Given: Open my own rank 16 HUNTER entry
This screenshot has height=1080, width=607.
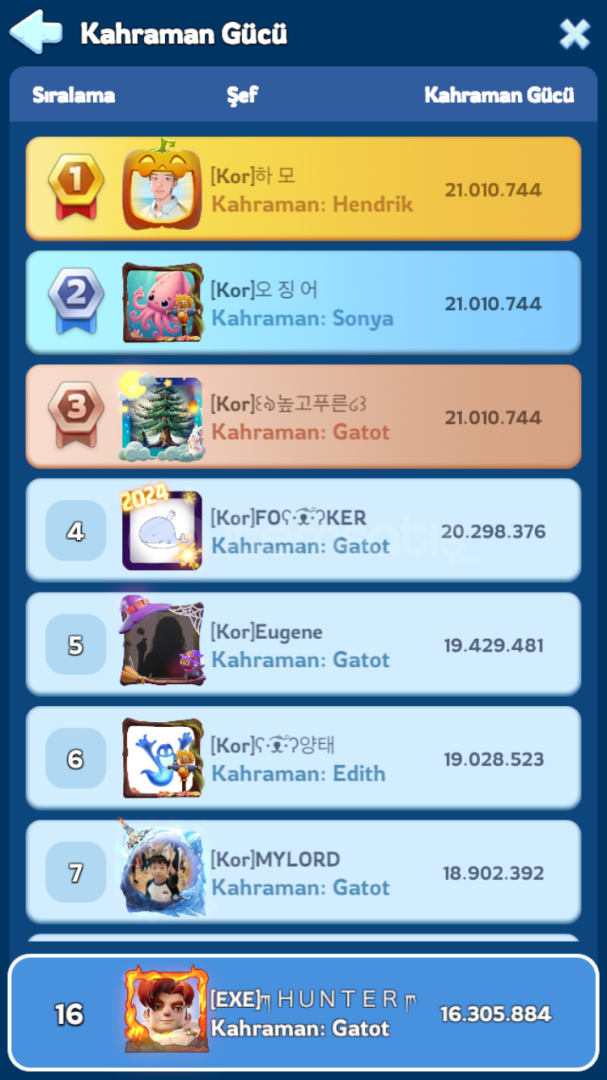Looking at the screenshot, I should [x=303, y=1013].
